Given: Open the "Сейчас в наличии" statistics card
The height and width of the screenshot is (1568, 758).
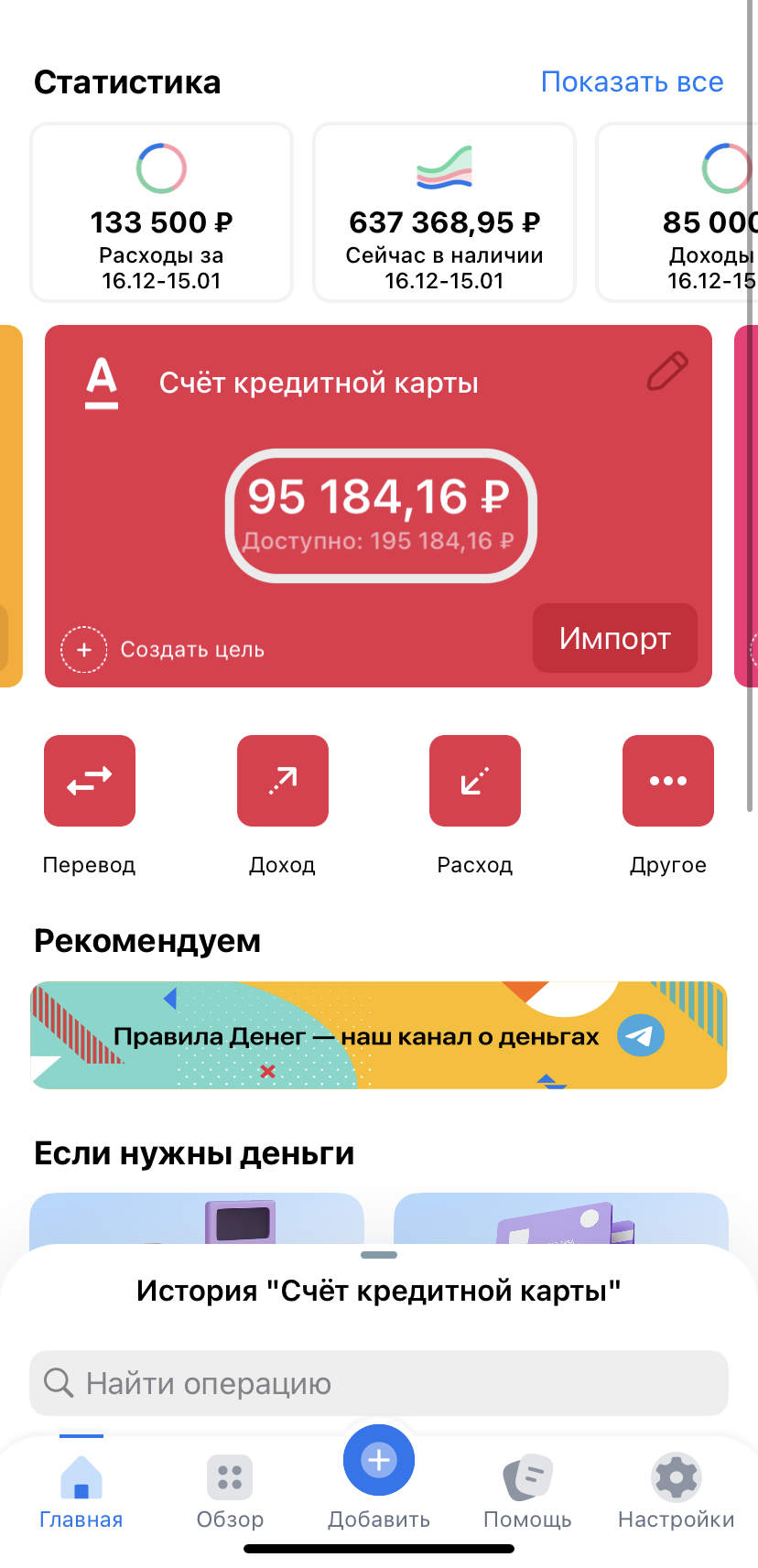Looking at the screenshot, I should pyautogui.click(x=444, y=212).
